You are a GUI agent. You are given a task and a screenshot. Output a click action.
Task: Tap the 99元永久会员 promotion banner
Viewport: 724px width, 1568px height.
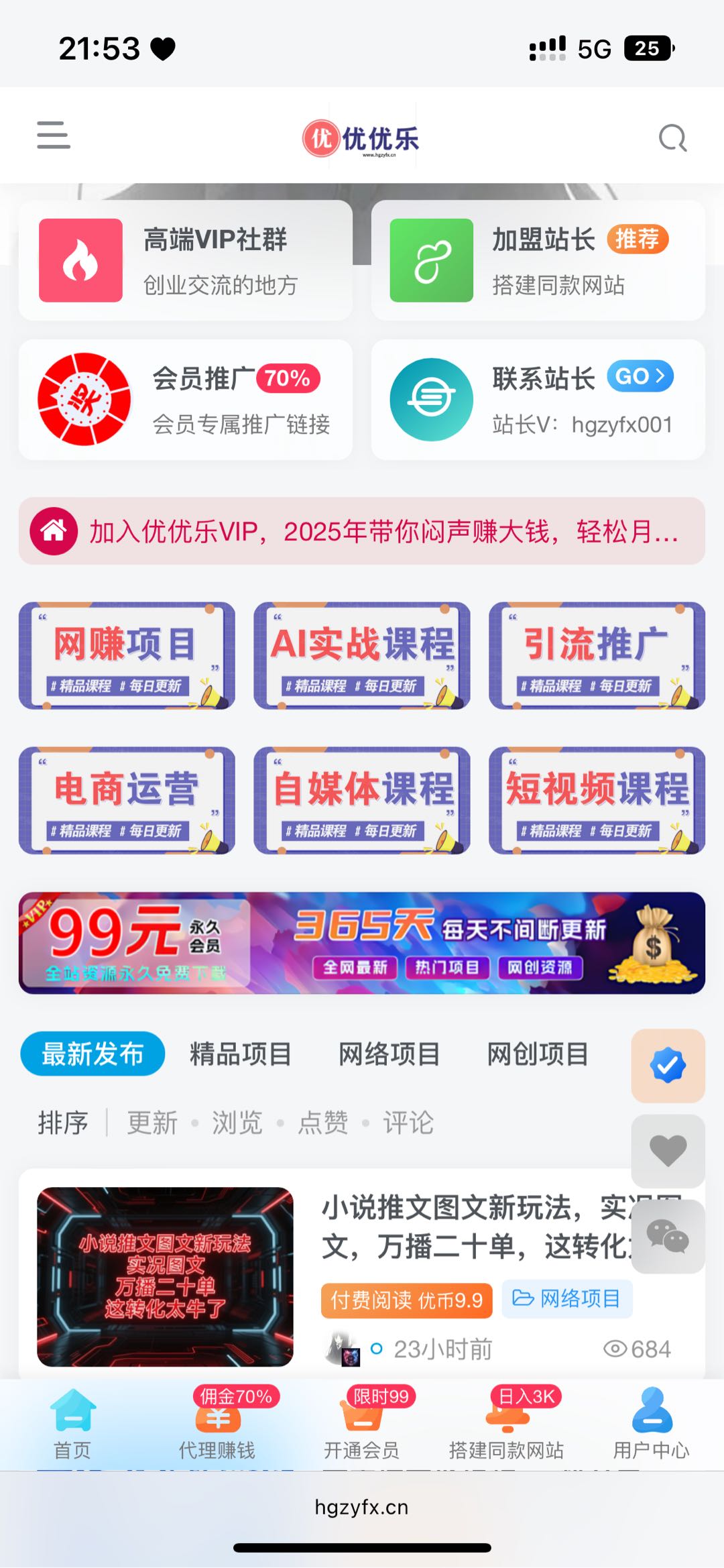click(x=362, y=943)
